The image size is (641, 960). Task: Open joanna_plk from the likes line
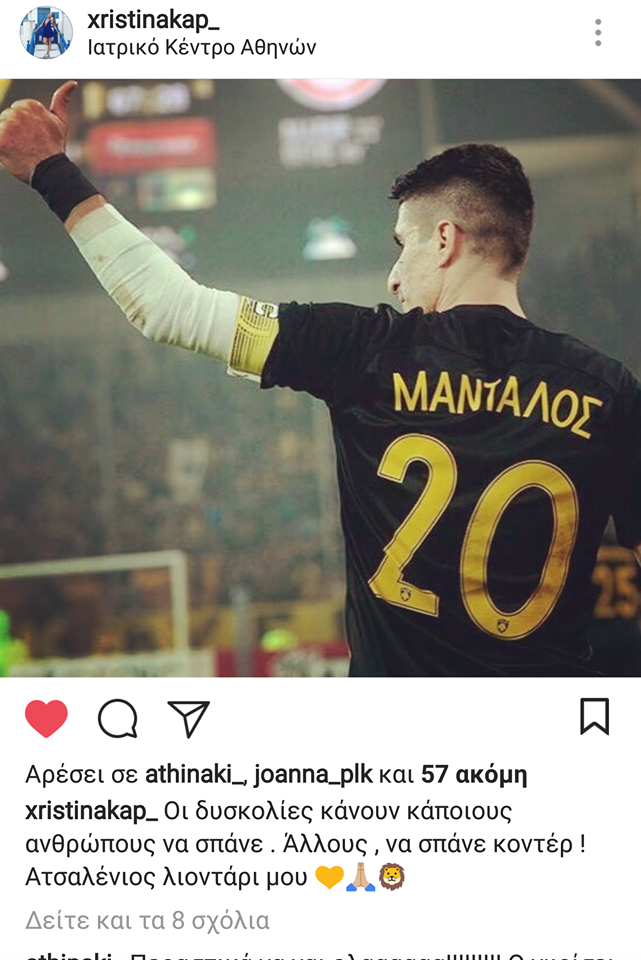[x=313, y=774]
